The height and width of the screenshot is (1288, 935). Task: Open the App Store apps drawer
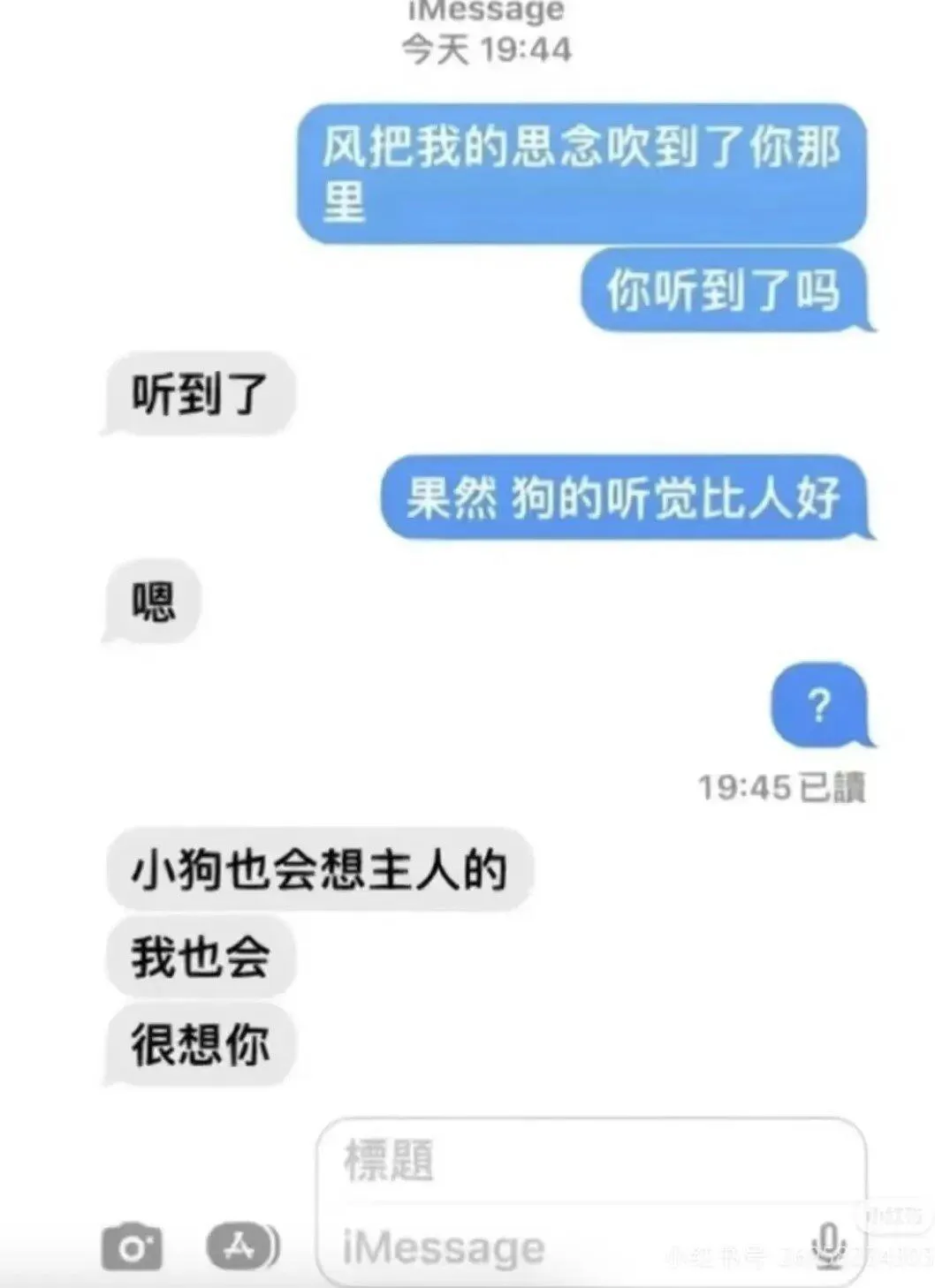(x=241, y=1246)
